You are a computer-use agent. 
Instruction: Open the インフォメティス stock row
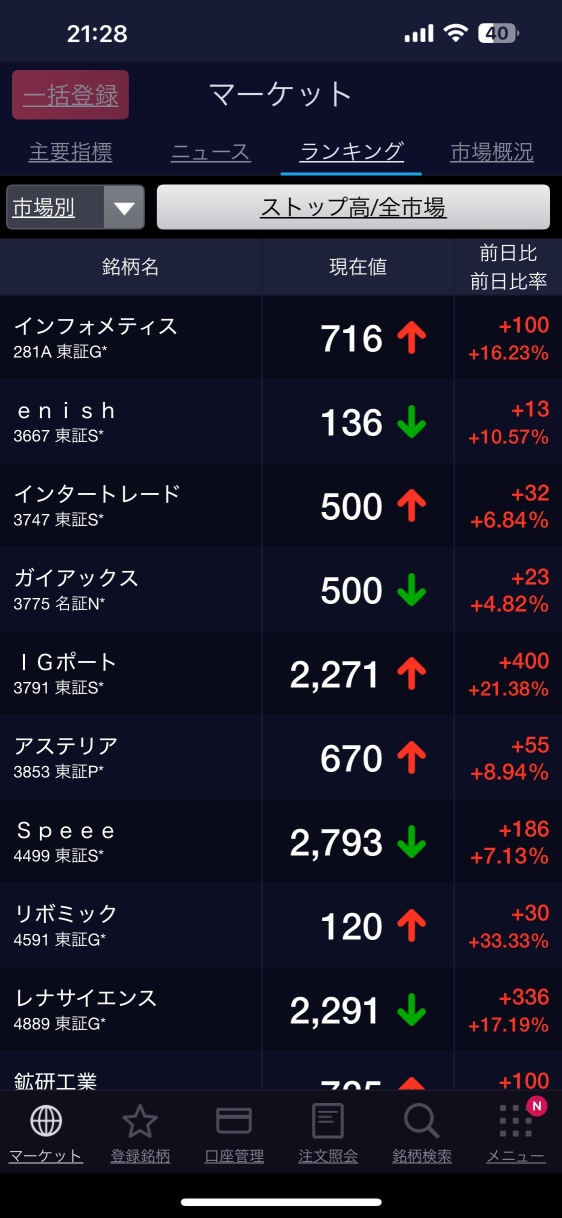coord(281,337)
